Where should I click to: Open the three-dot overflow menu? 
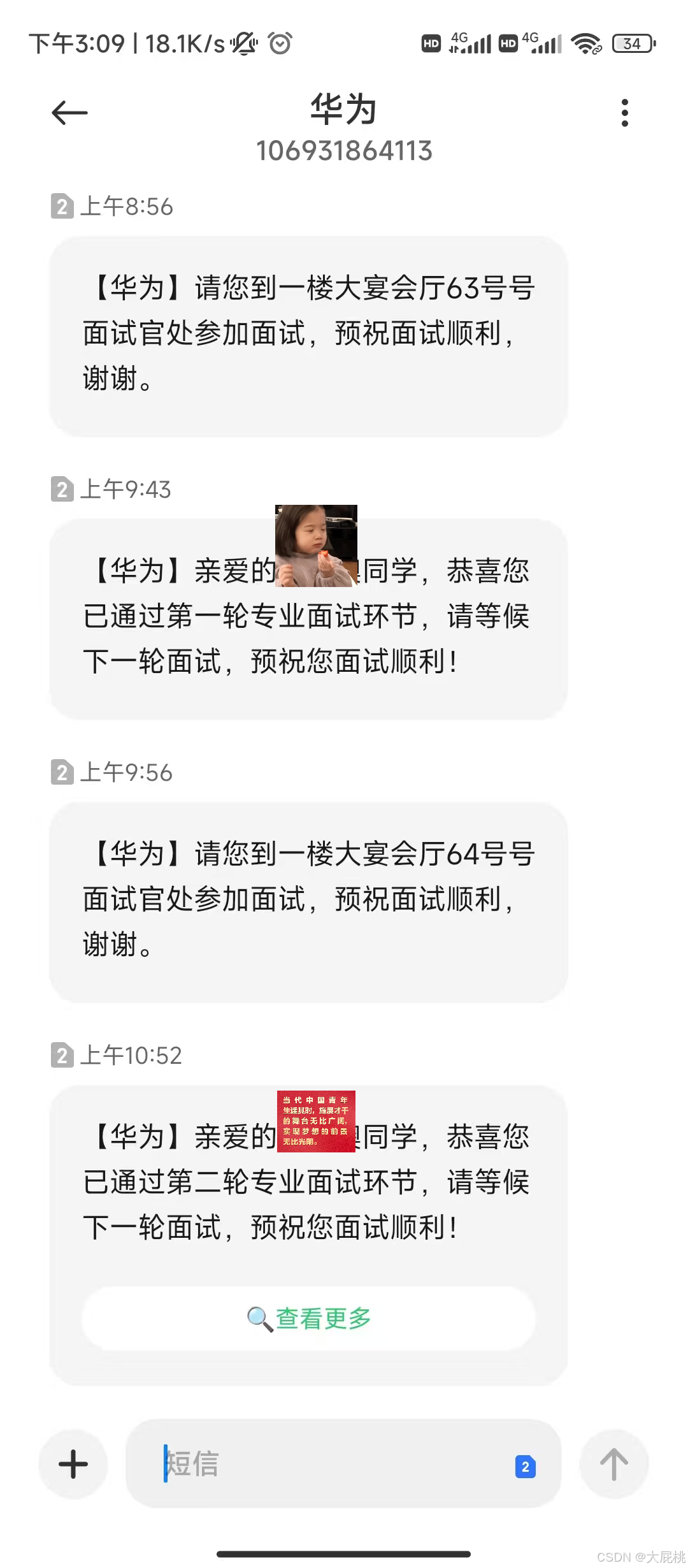coord(624,113)
